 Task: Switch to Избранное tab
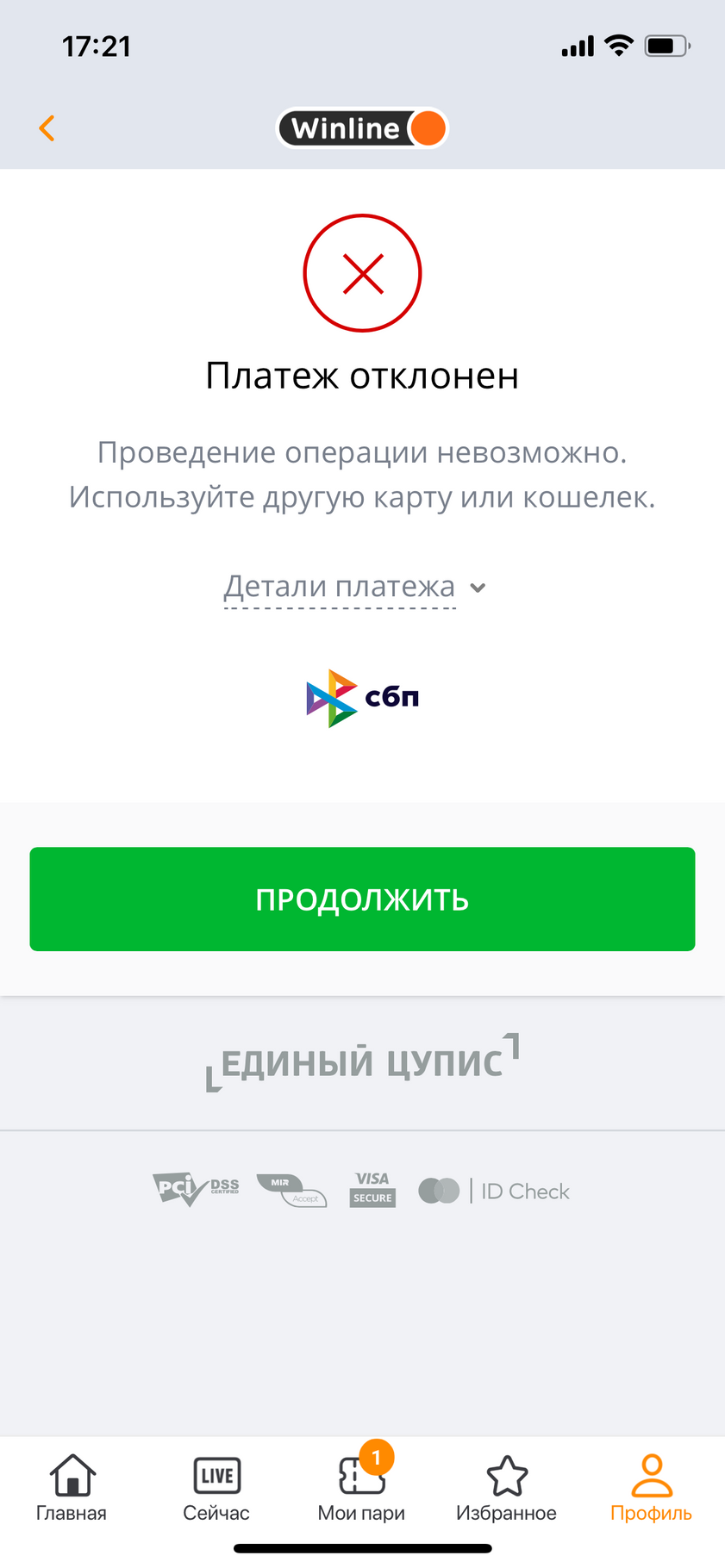click(x=507, y=1489)
